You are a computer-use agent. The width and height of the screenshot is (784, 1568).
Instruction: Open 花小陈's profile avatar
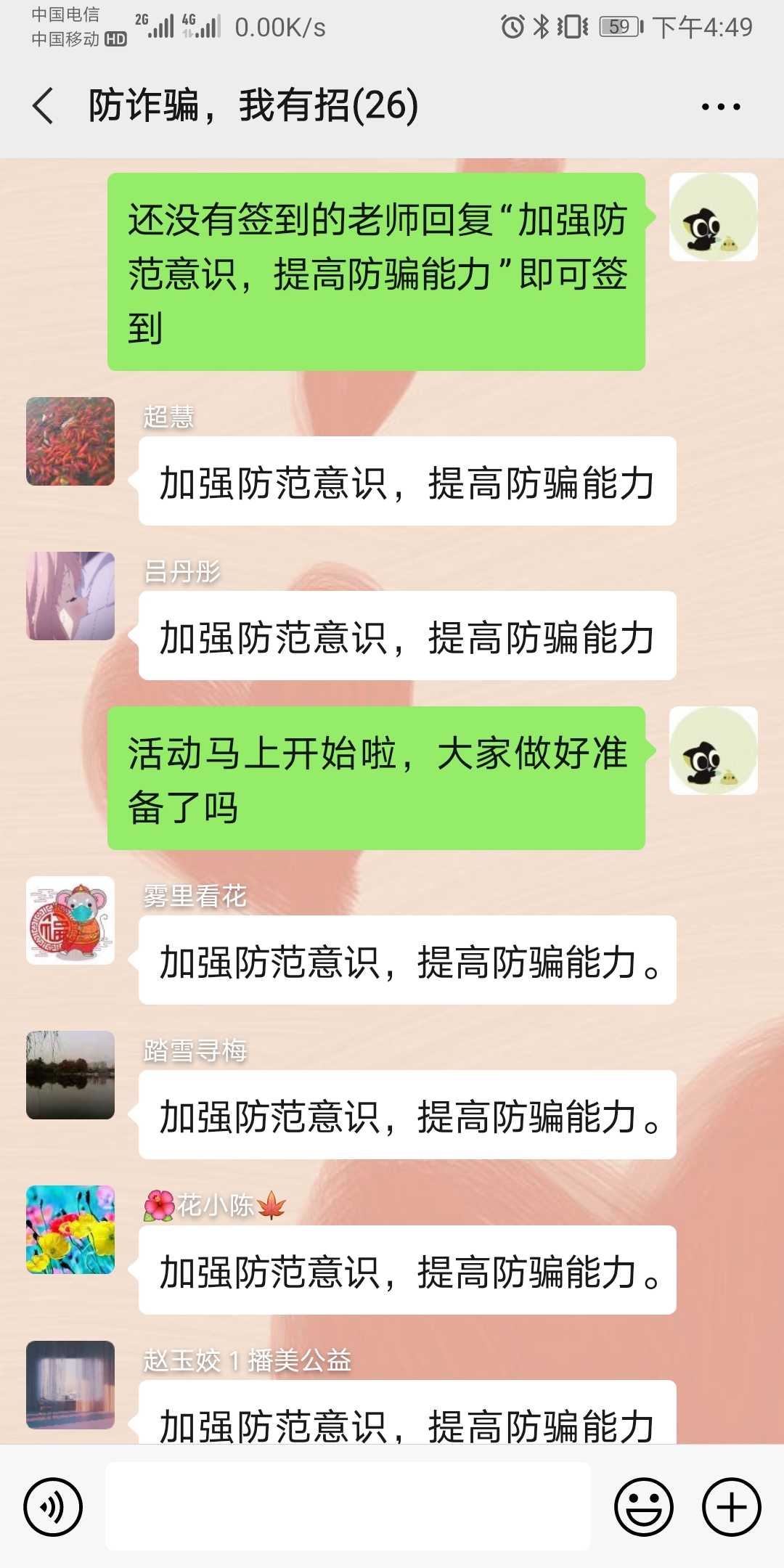[x=70, y=1230]
